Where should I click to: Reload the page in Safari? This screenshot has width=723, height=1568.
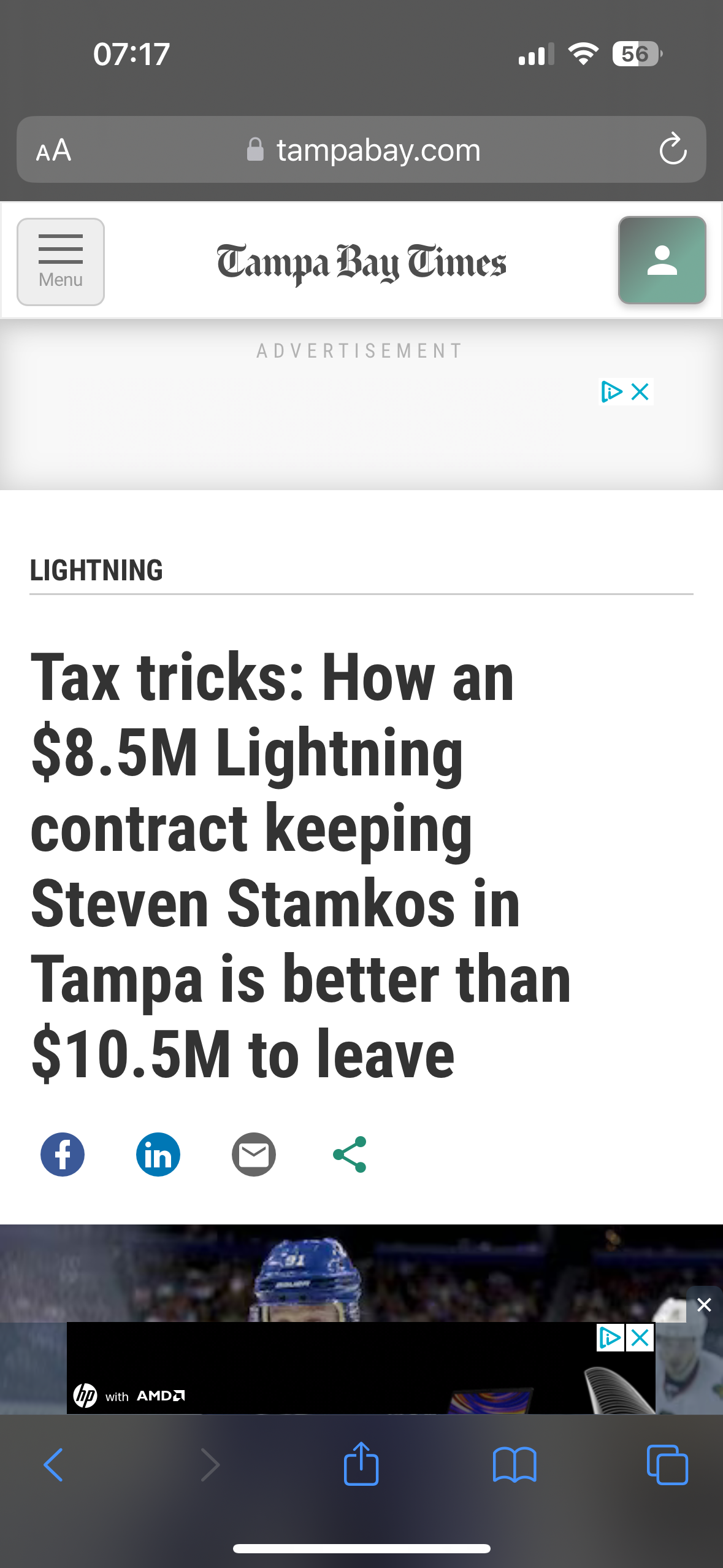pyautogui.click(x=673, y=150)
